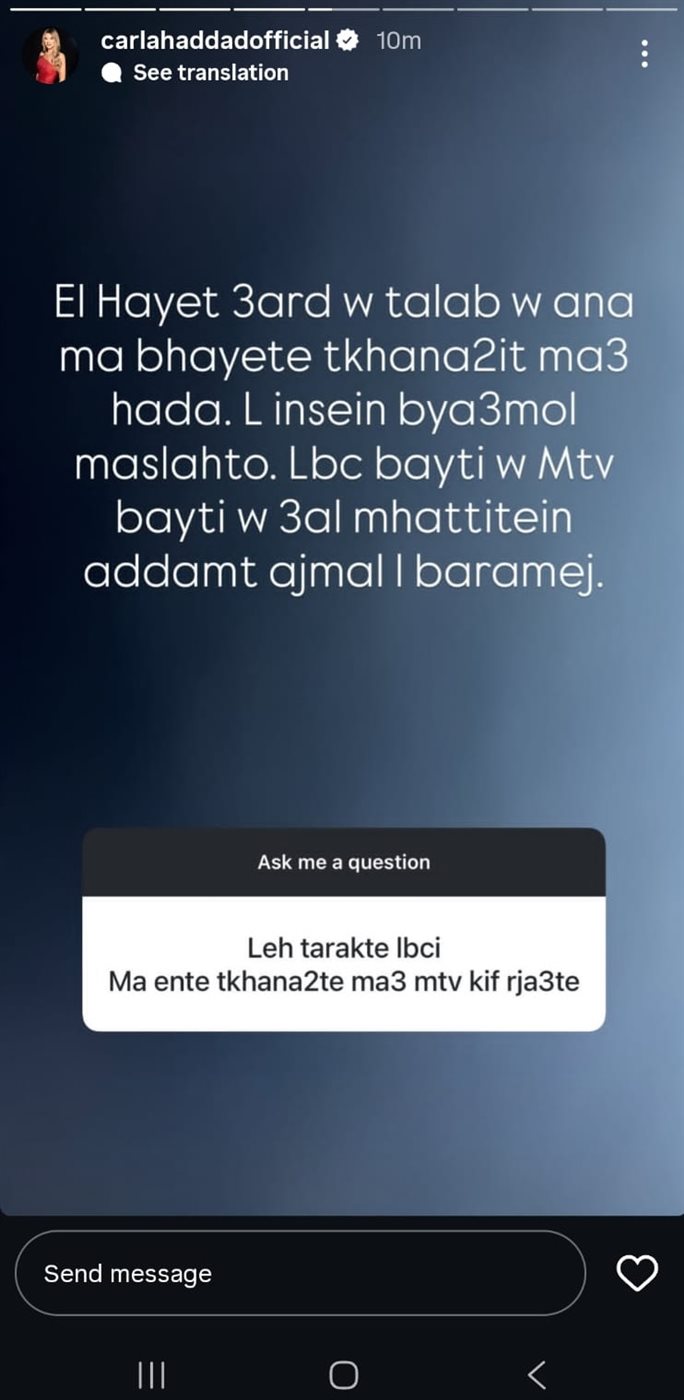Go back with system back button
Image resolution: width=684 pixels, height=1400 pixels.
tap(536, 1374)
